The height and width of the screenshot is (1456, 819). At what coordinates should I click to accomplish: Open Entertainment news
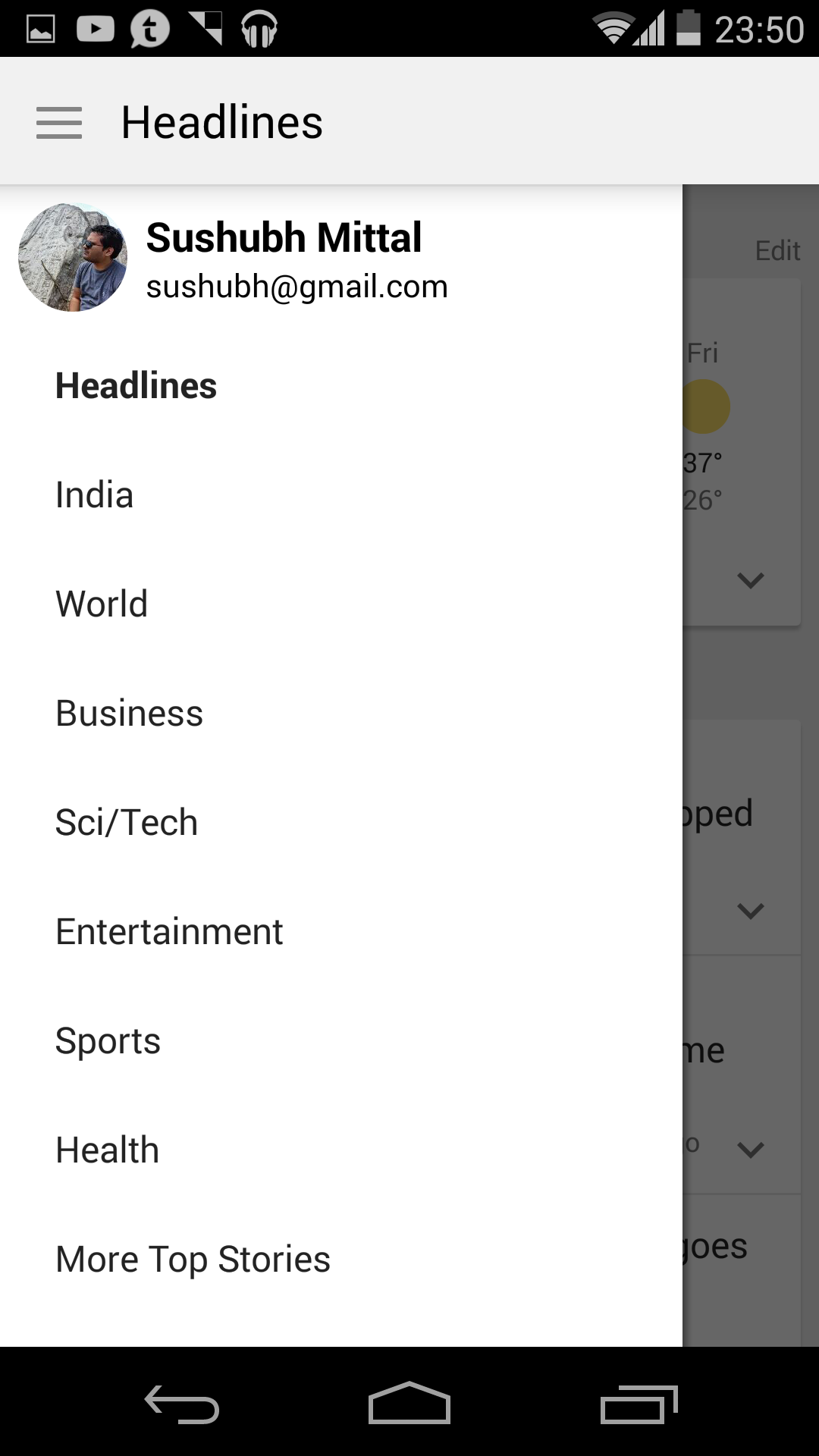(169, 932)
